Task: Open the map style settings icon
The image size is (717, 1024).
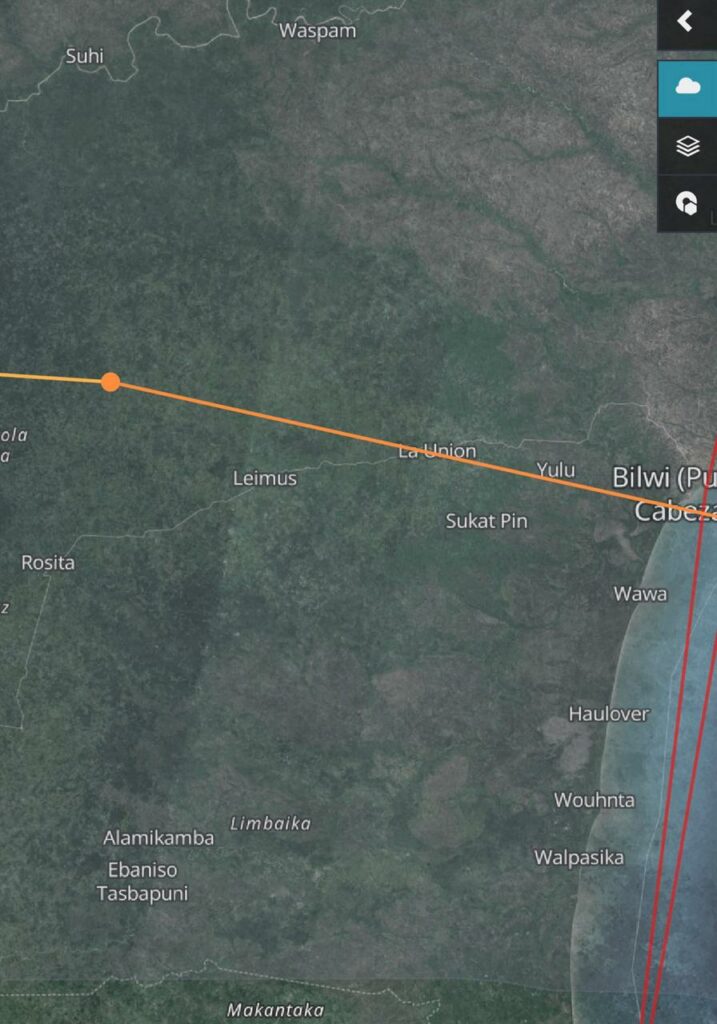Action: tap(687, 204)
